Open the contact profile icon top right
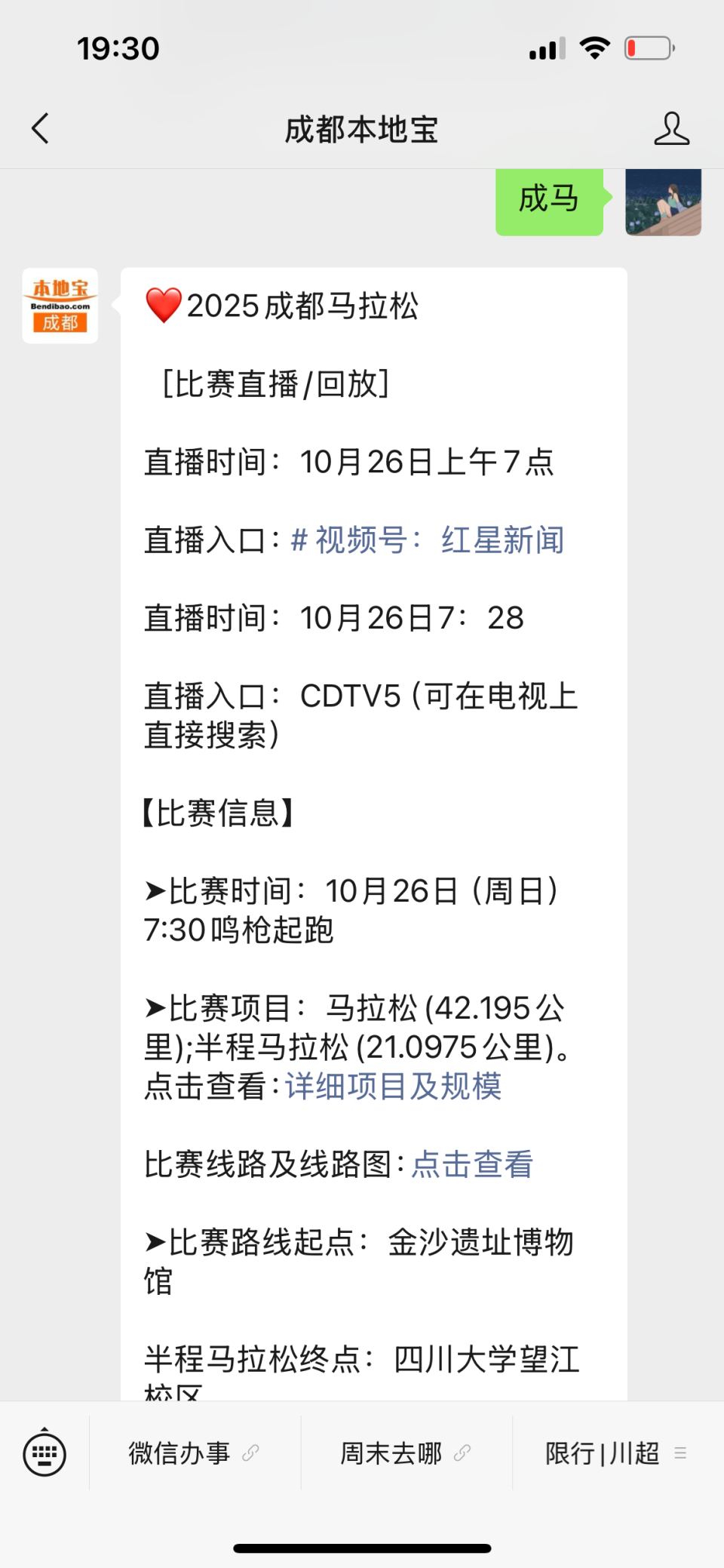 point(671,128)
